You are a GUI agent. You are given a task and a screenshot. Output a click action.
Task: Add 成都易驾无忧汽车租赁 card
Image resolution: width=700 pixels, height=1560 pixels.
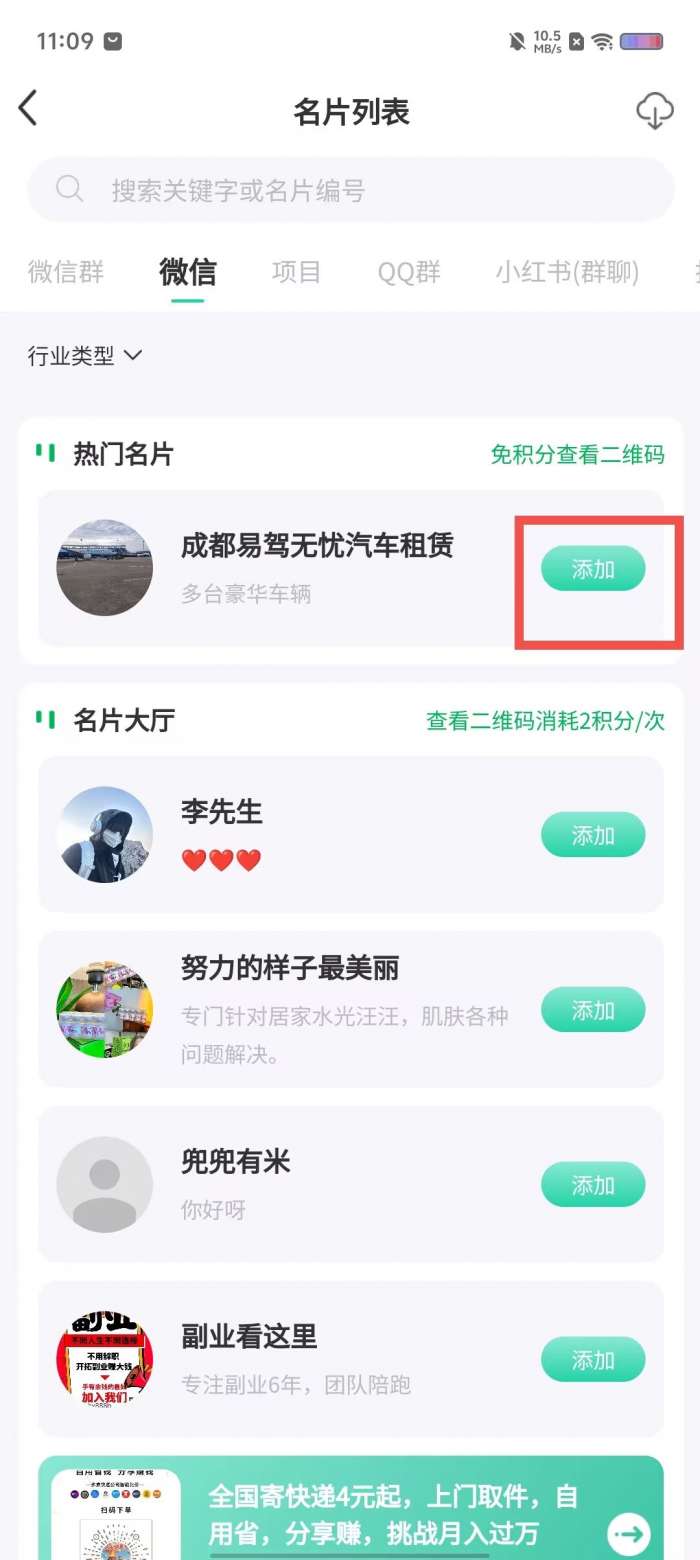click(593, 568)
